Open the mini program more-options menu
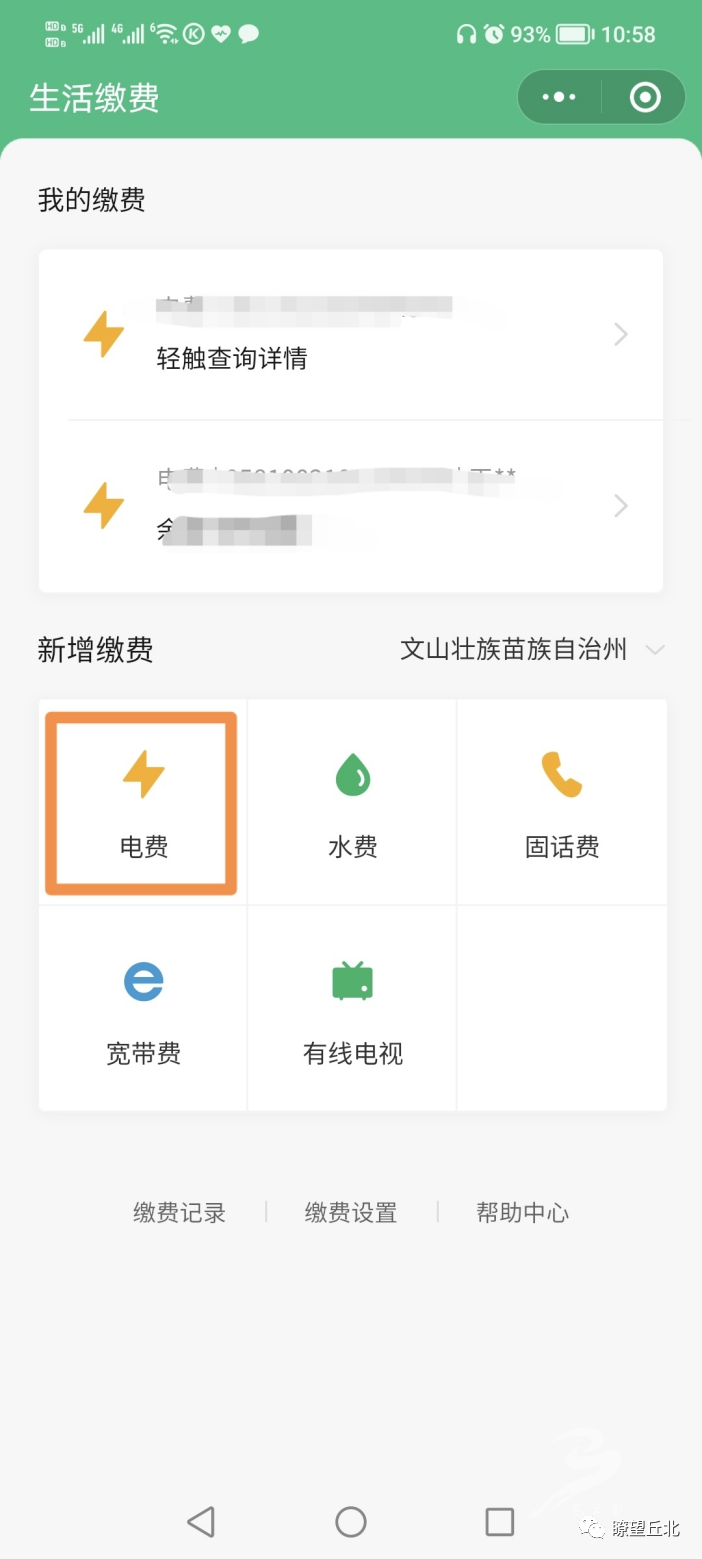This screenshot has width=702, height=1559. coord(559,97)
